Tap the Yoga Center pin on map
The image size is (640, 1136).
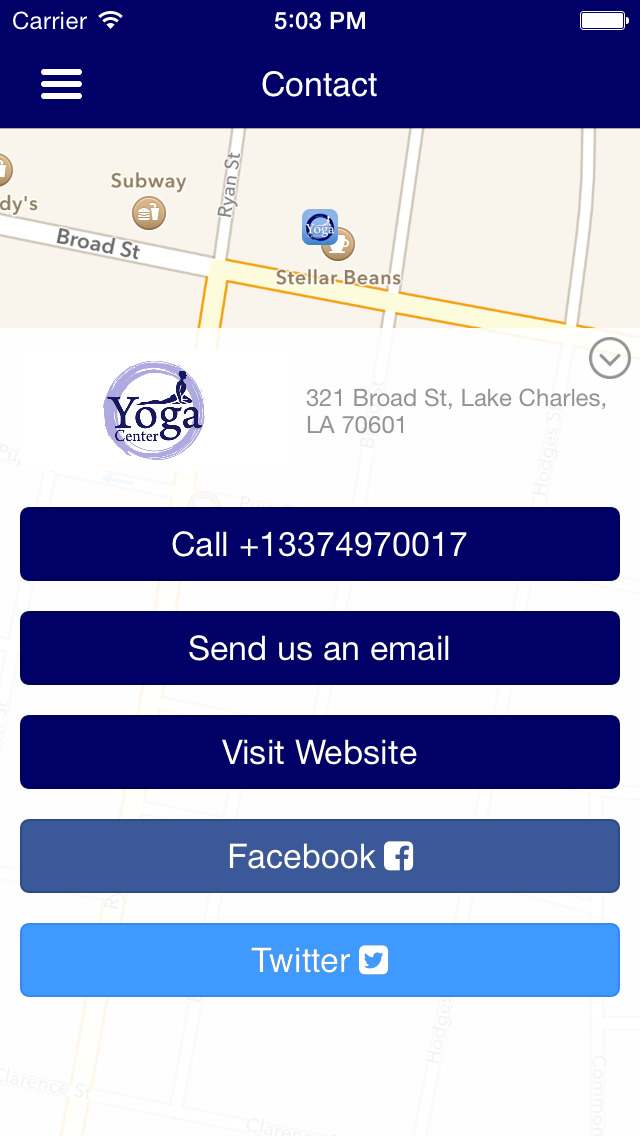pyautogui.click(x=320, y=227)
